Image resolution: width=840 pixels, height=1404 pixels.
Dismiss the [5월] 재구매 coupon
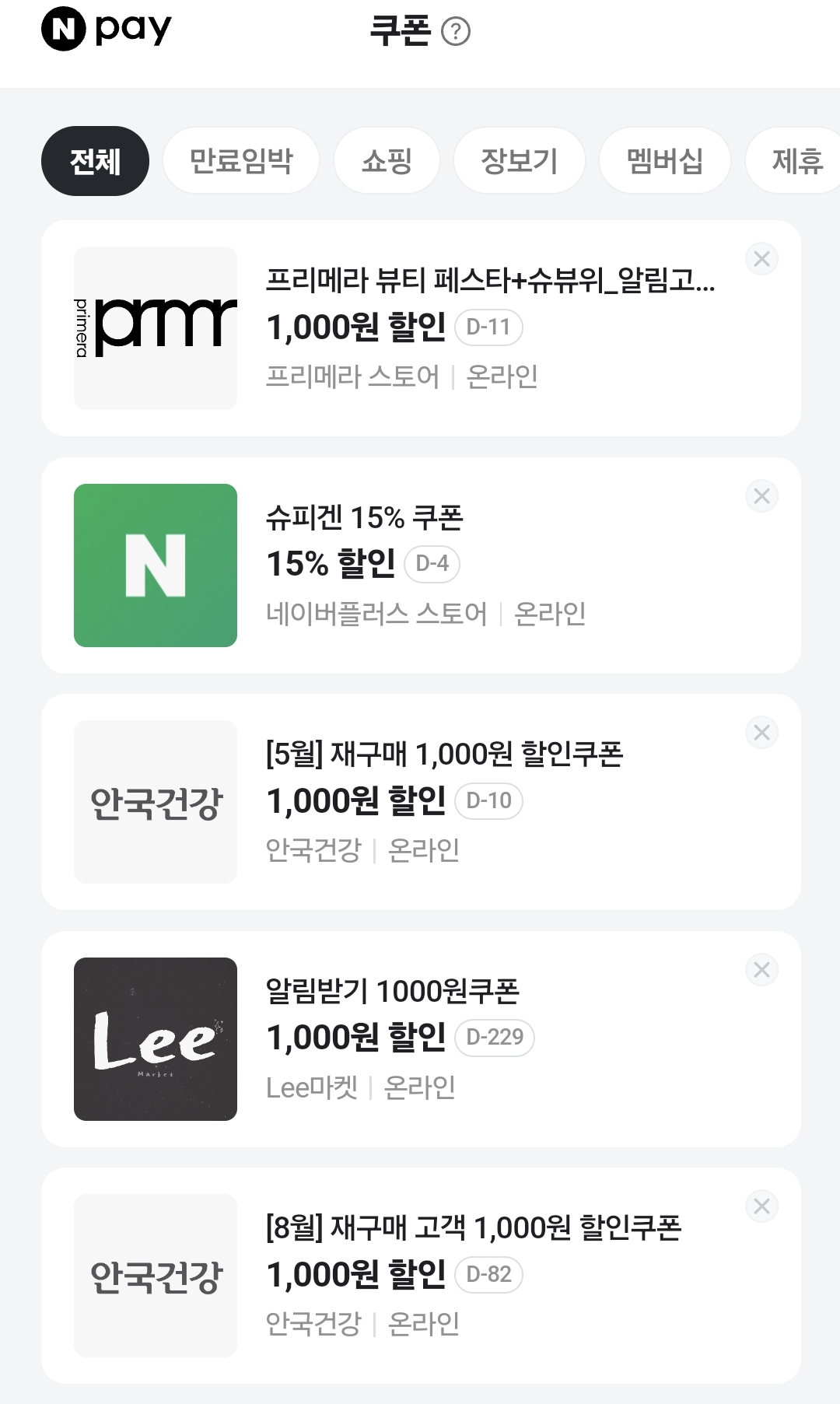(x=761, y=733)
